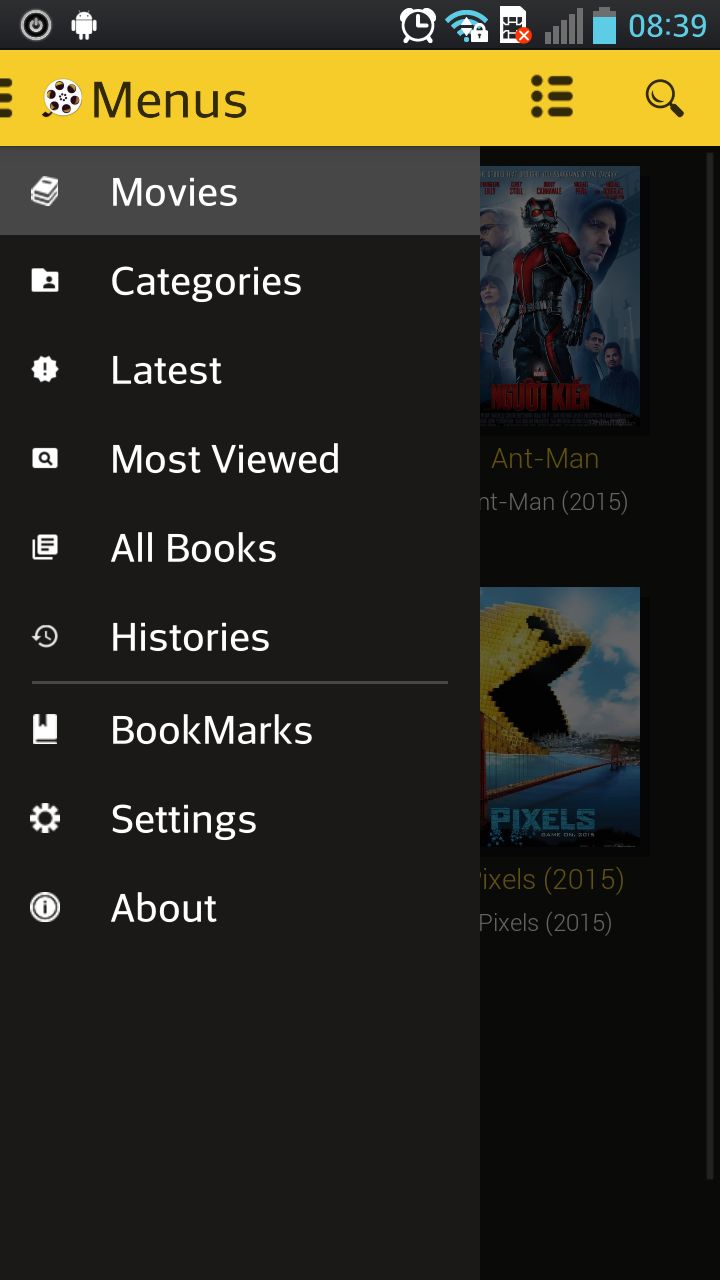Tap the About entry
The height and width of the screenshot is (1280, 720).
163,908
